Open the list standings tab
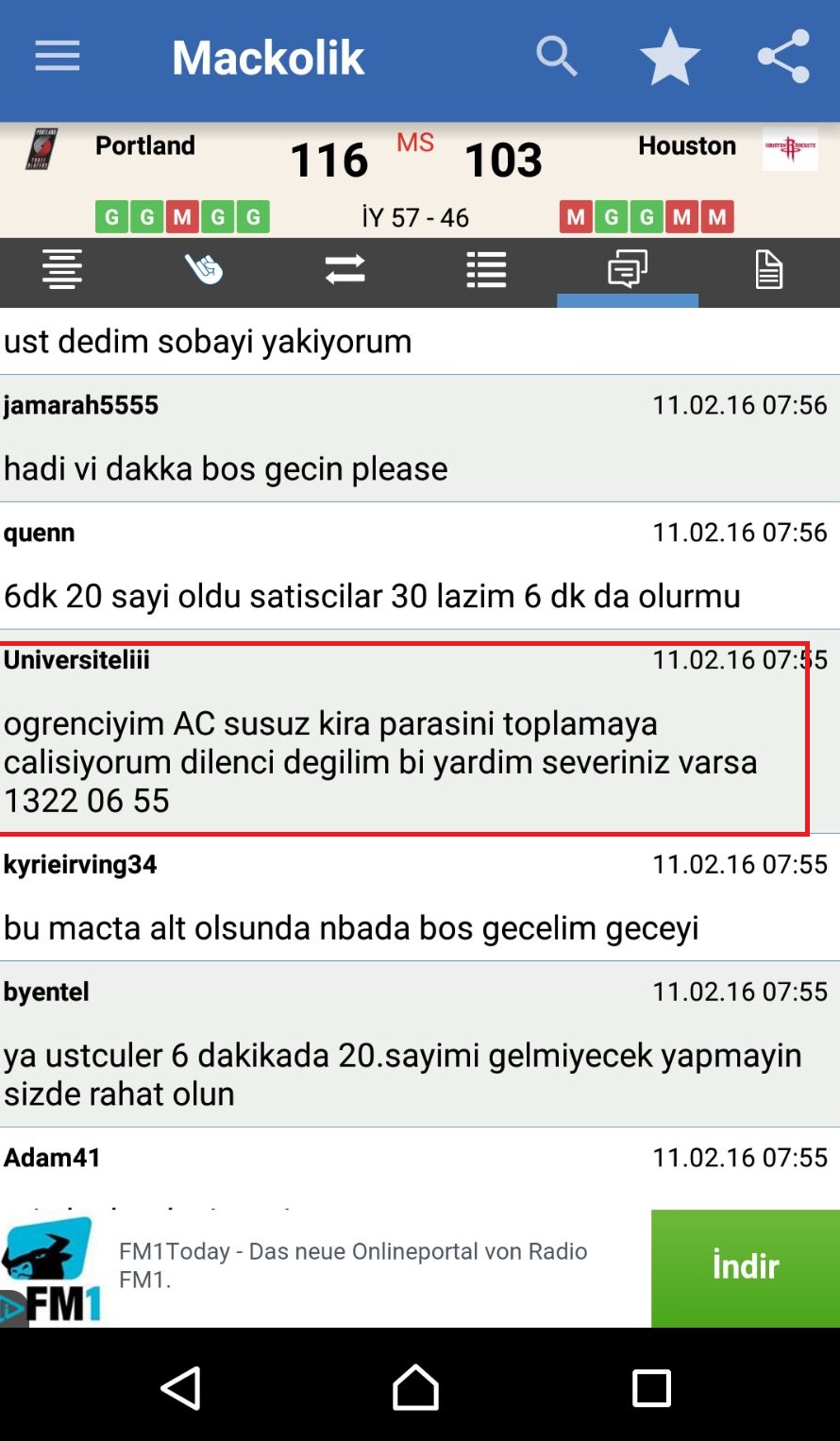 tap(486, 270)
